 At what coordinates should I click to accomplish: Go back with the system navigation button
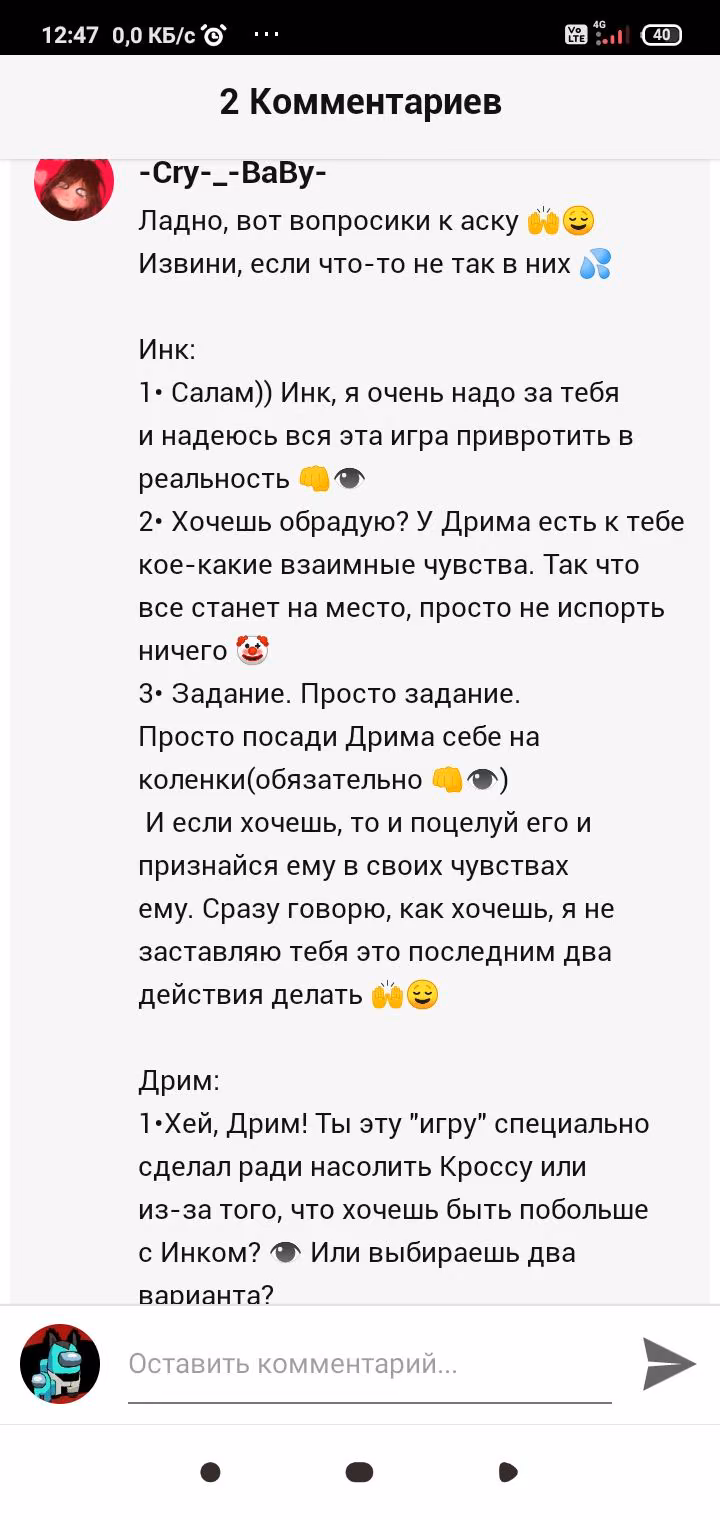pyautogui.click(x=508, y=1472)
